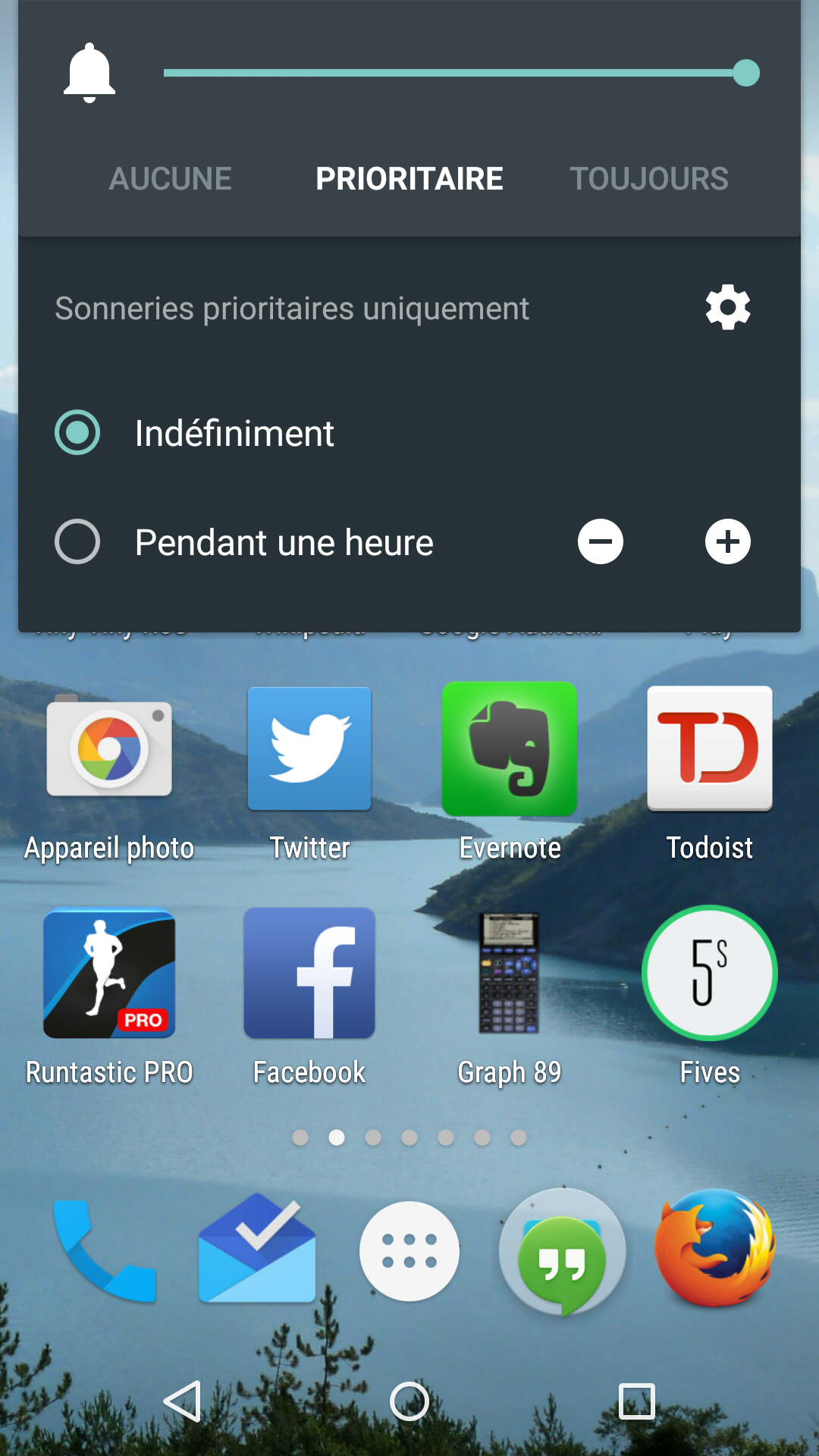Select the AUCUNE interruption mode
The height and width of the screenshot is (1456, 819).
tap(170, 179)
